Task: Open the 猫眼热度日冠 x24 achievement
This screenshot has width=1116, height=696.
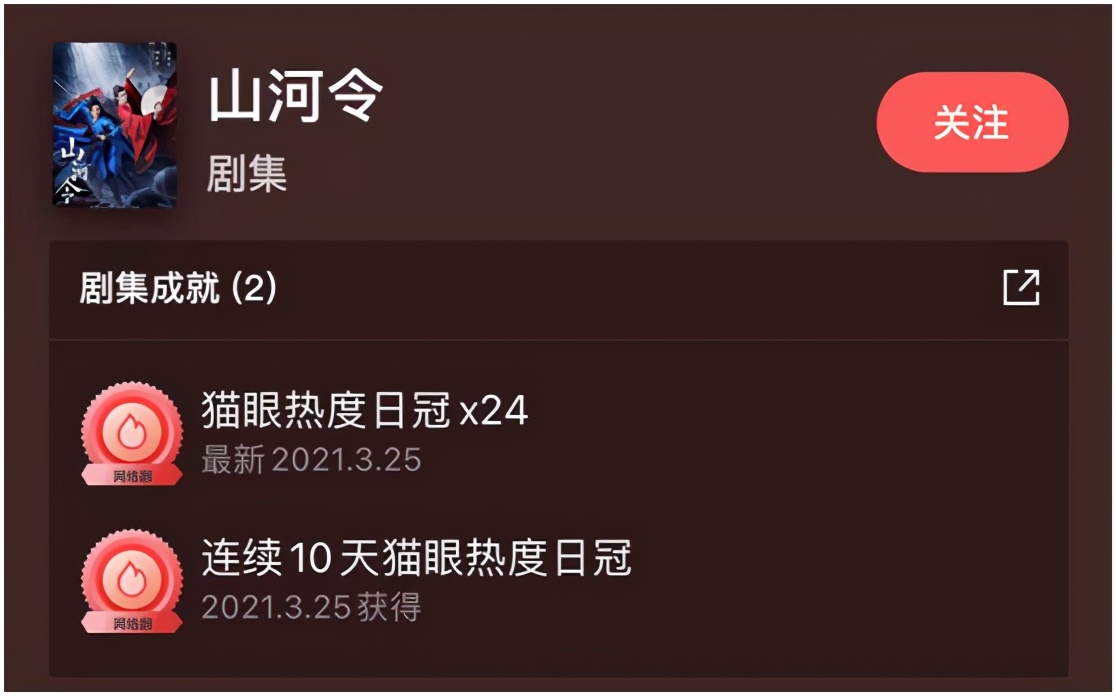Action: point(364,410)
